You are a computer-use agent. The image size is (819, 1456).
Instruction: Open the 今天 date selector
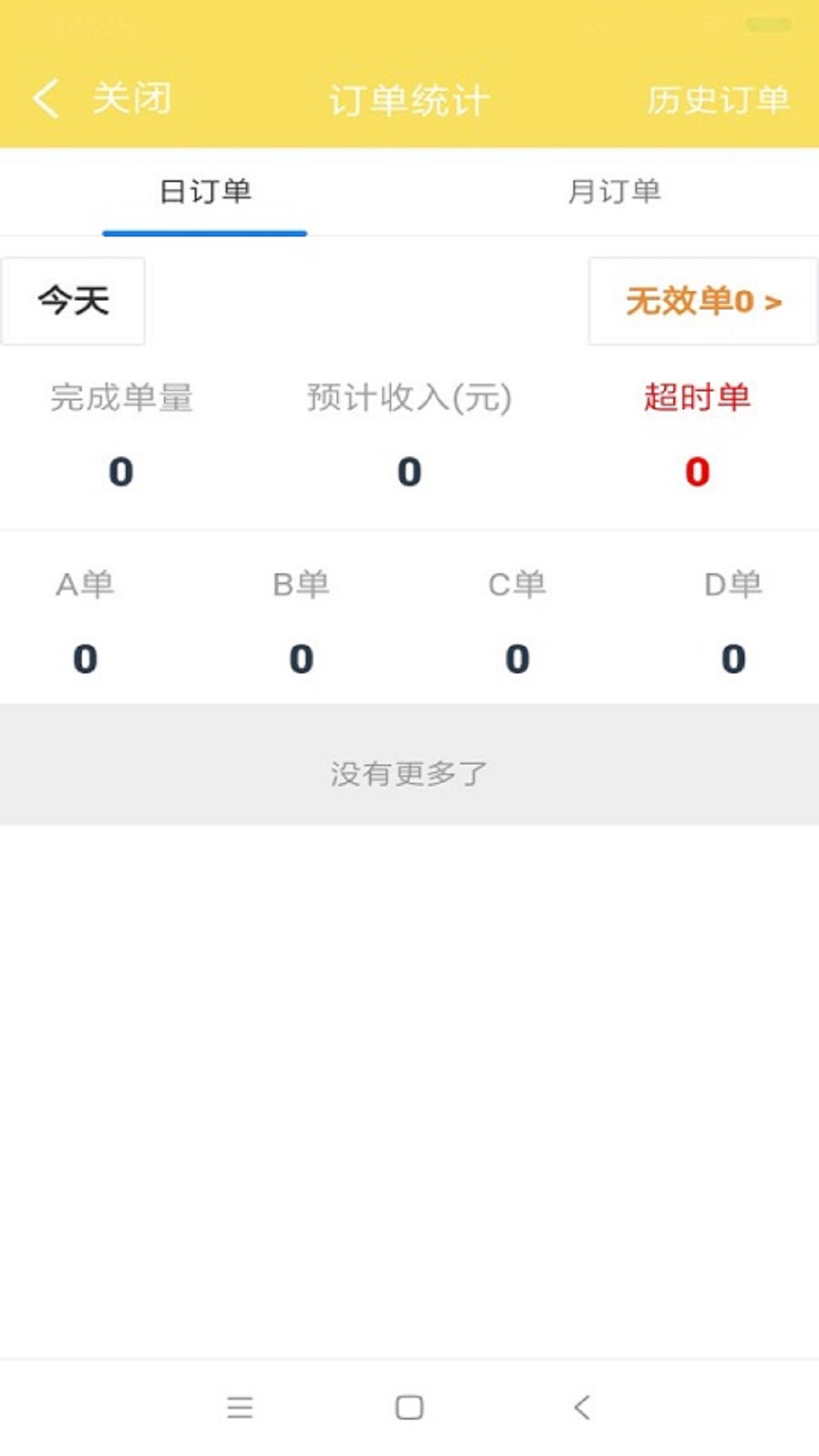tap(73, 301)
